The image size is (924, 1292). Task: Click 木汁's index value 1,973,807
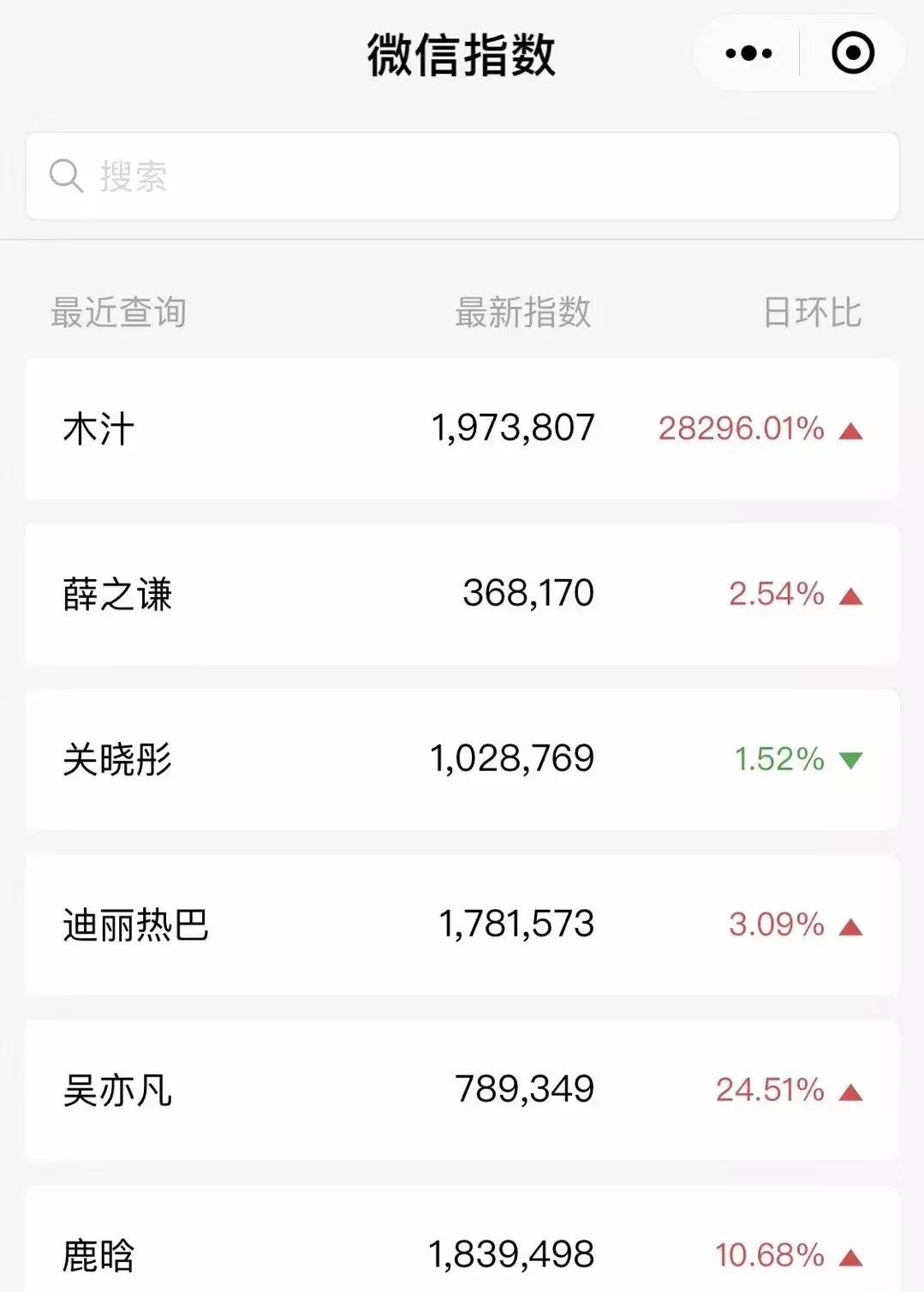(x=513, y=428)
